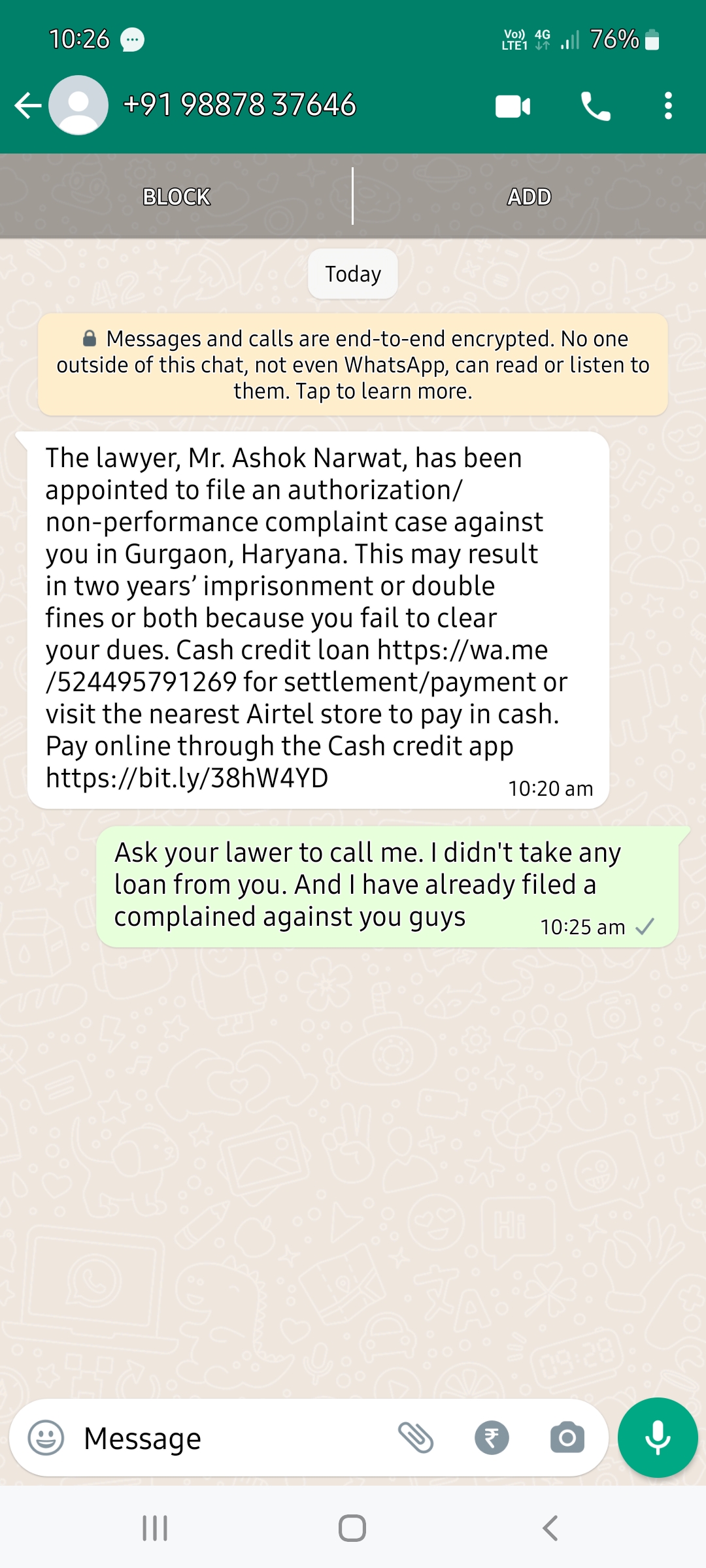
Task: Block this unknown number
Action: point(176,197)
